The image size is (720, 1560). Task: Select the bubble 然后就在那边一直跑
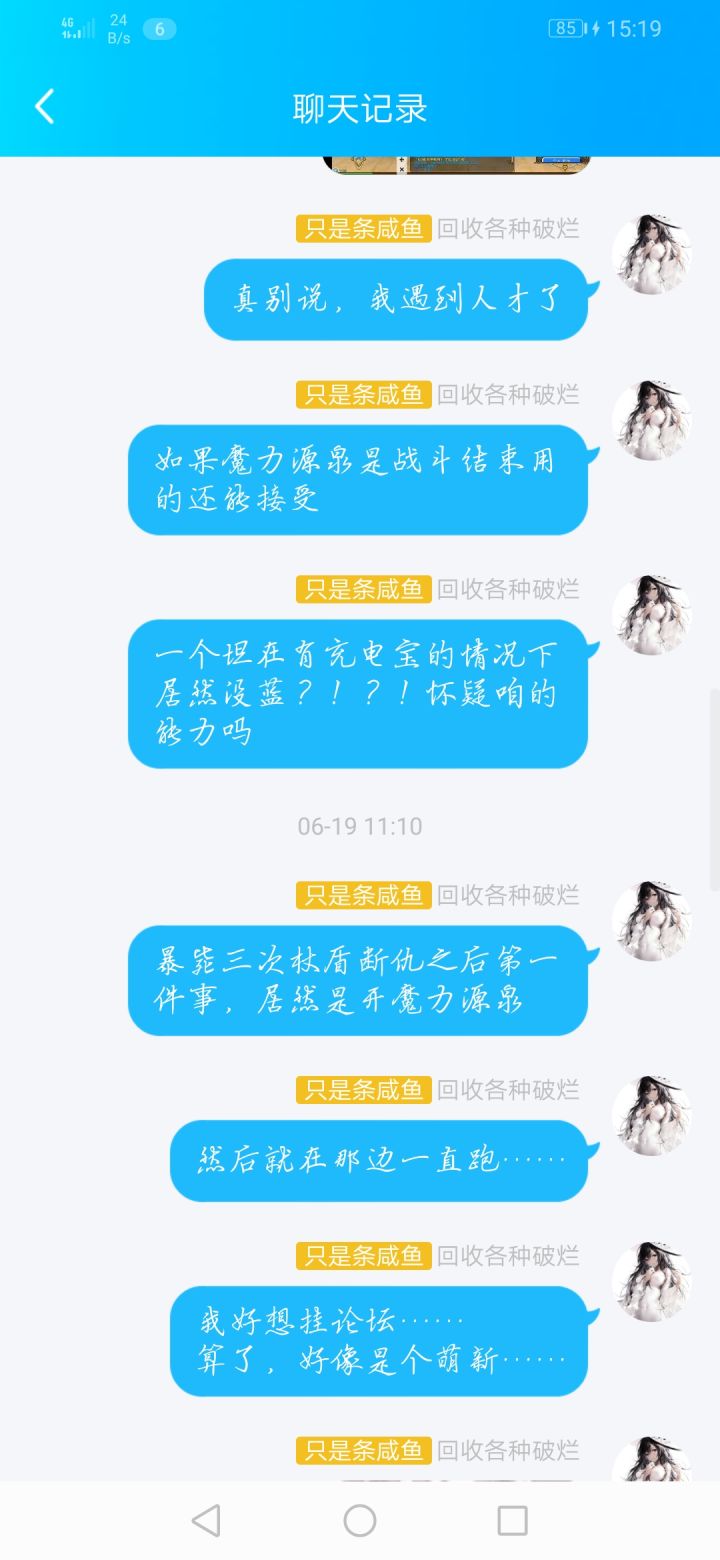click(x=378, y=1160)
